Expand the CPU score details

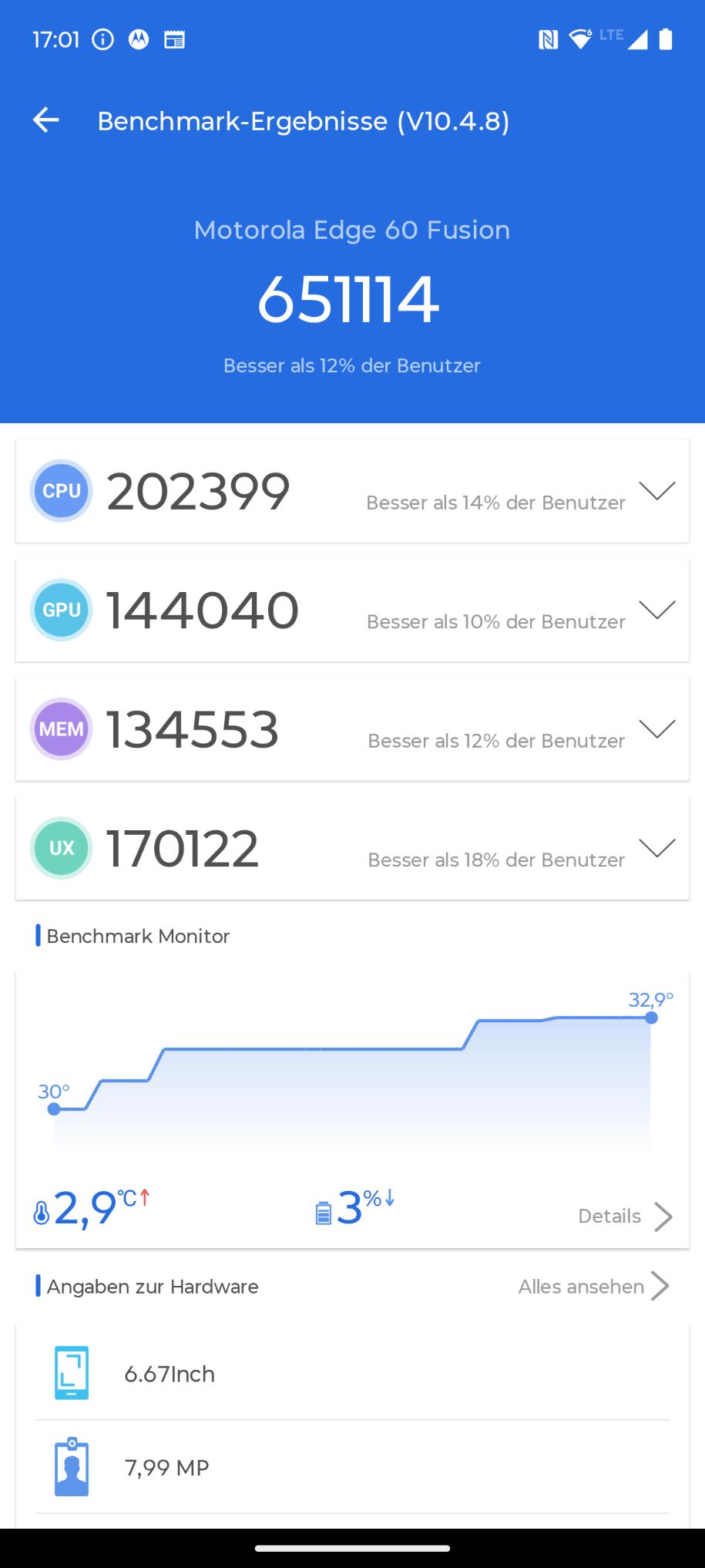point(656,490)
